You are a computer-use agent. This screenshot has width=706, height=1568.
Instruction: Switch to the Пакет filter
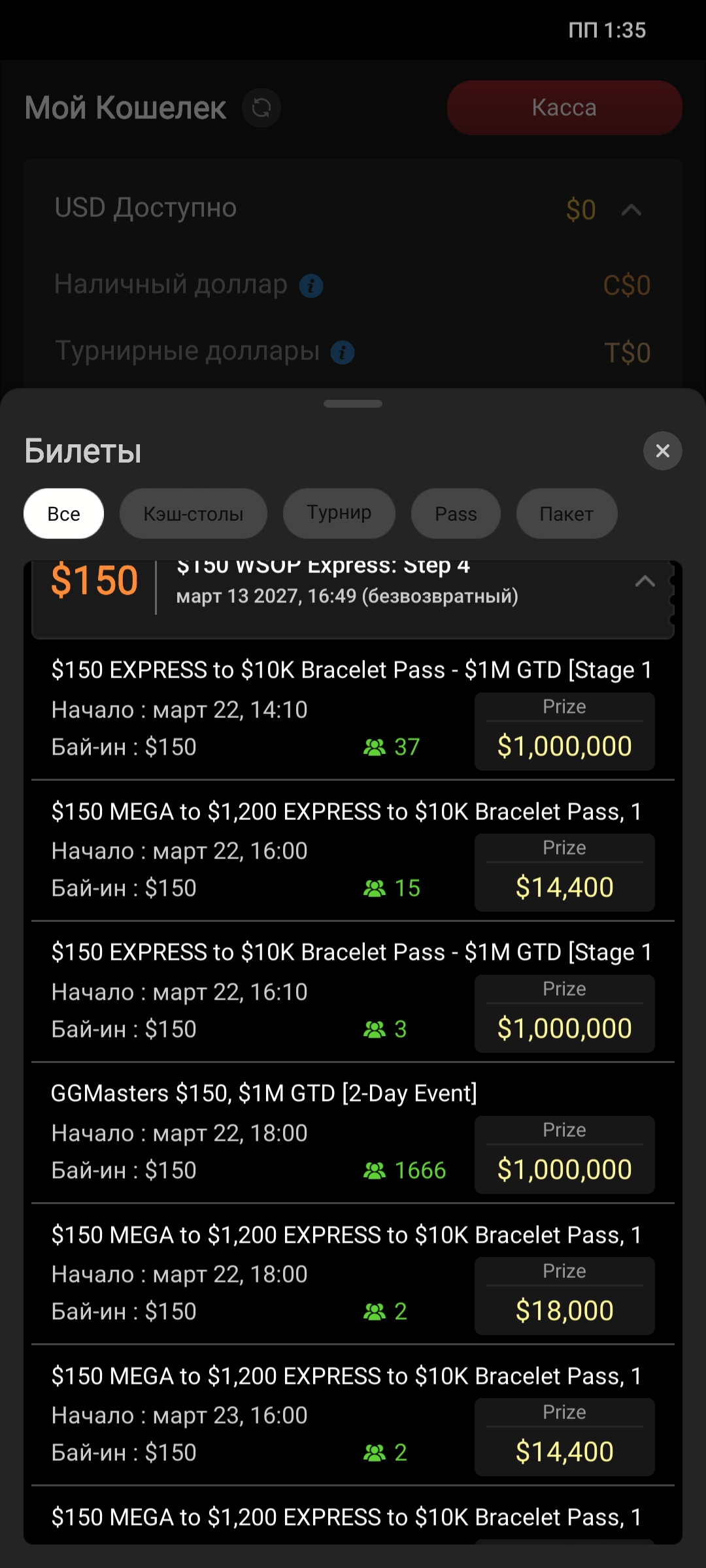[x=566, y=514]
